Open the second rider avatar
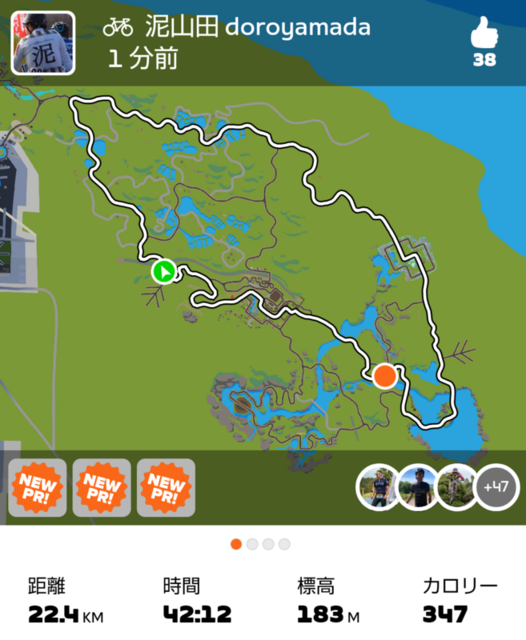Screen dimensions: 526x640 pos(418,487)
